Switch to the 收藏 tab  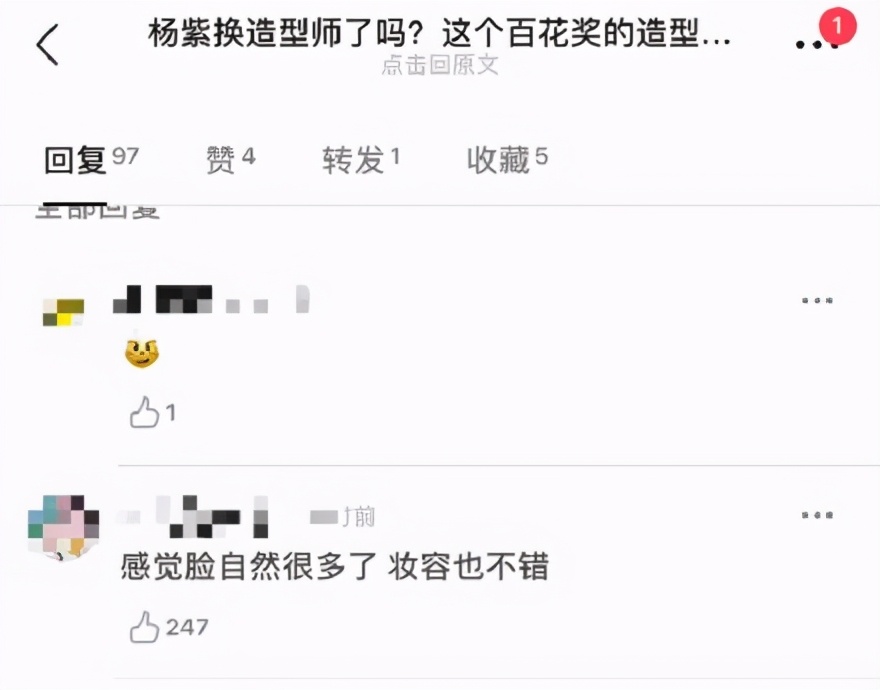506,159
